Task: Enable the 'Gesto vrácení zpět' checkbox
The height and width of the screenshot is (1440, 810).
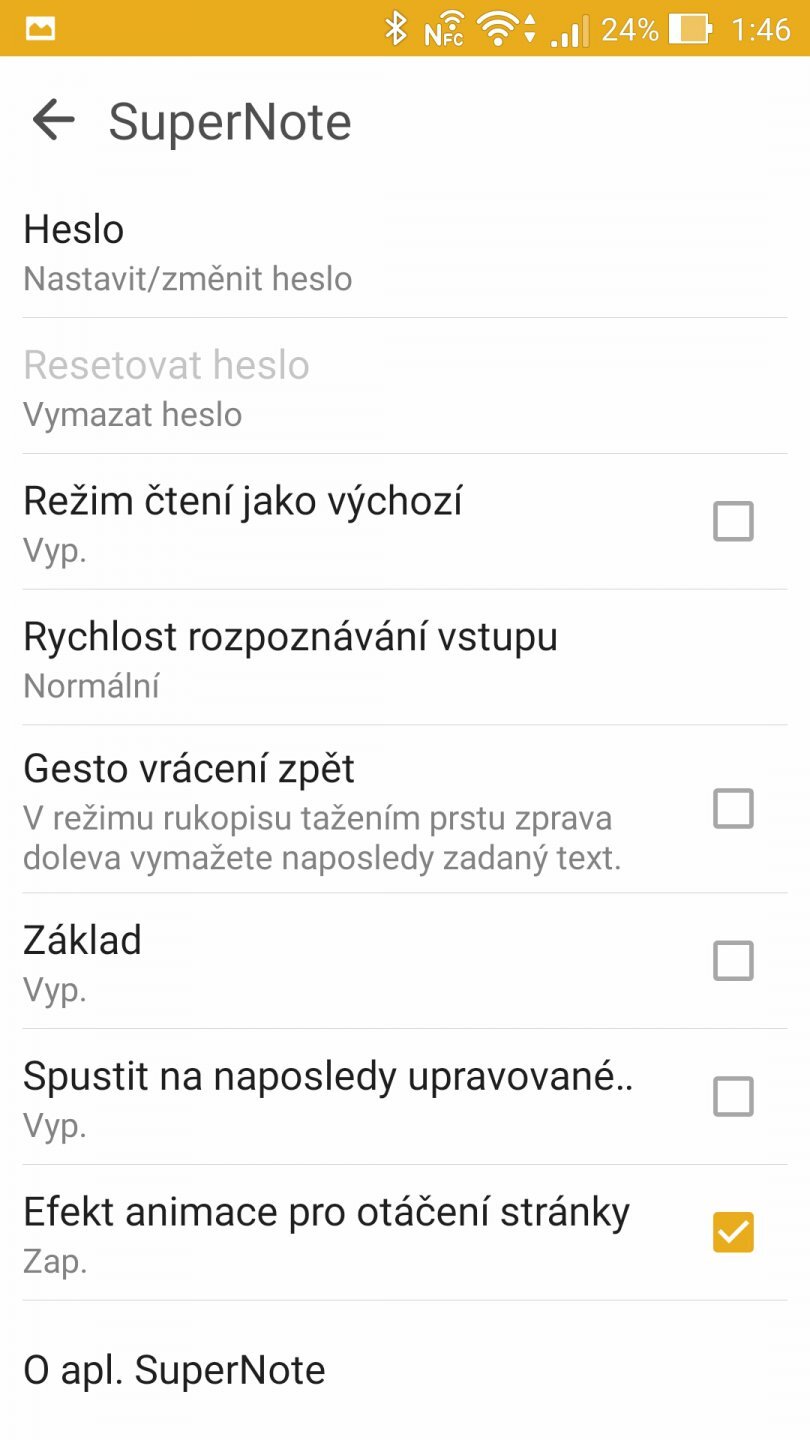Action: pos(733,810)
